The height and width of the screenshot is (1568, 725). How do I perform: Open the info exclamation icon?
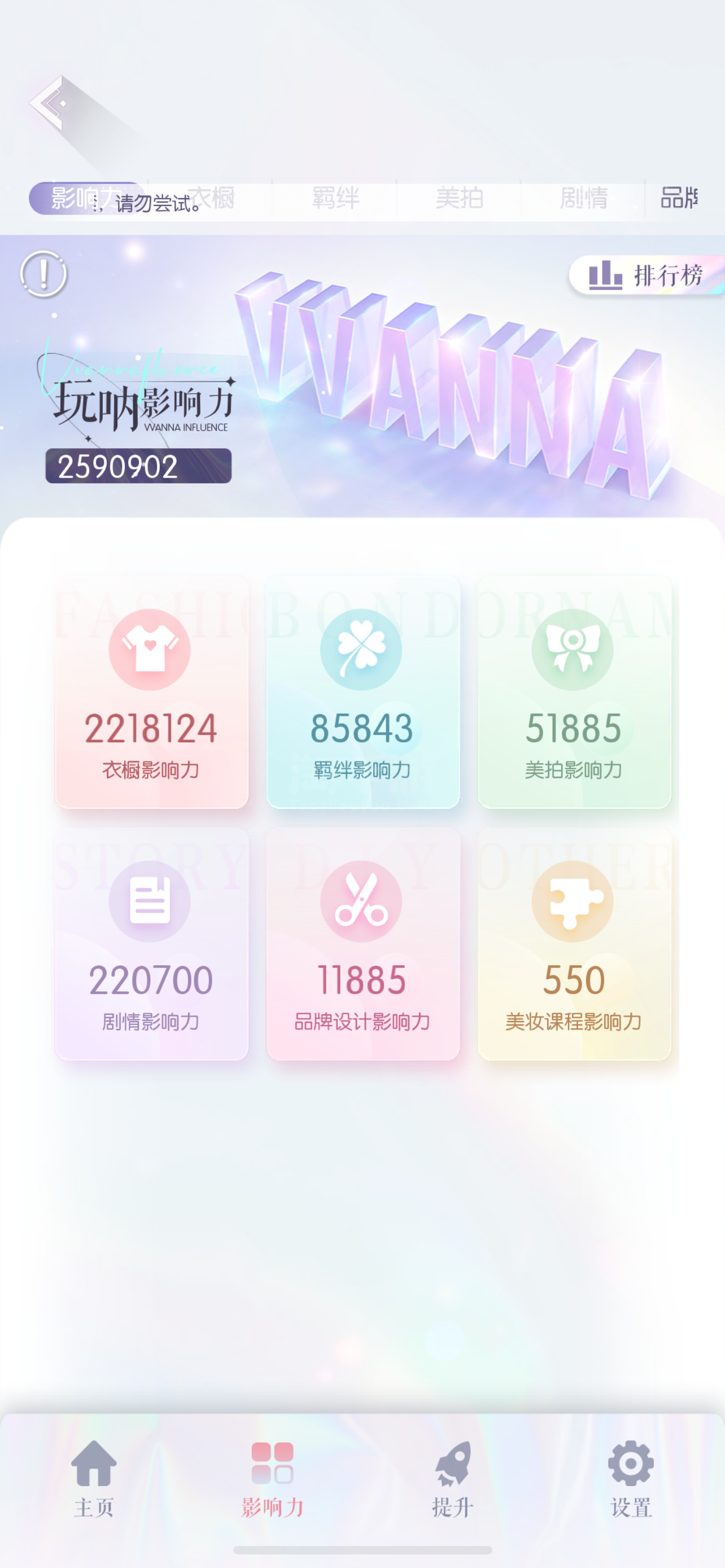point(43,274)
